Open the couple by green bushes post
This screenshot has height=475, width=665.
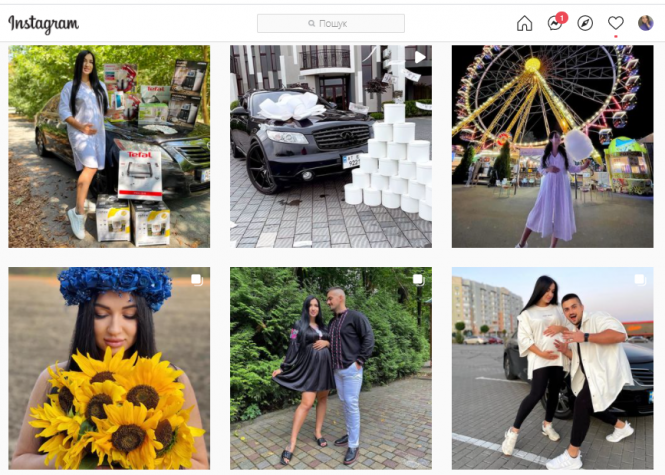click(331, 368)
